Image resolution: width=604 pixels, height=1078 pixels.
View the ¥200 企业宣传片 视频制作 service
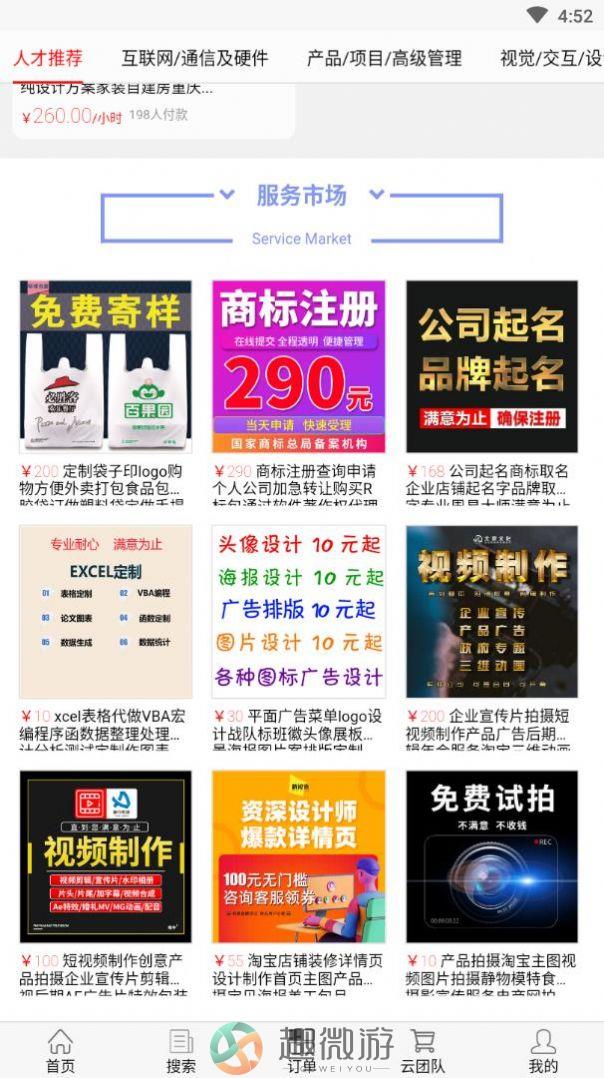[x=492, y=612]
